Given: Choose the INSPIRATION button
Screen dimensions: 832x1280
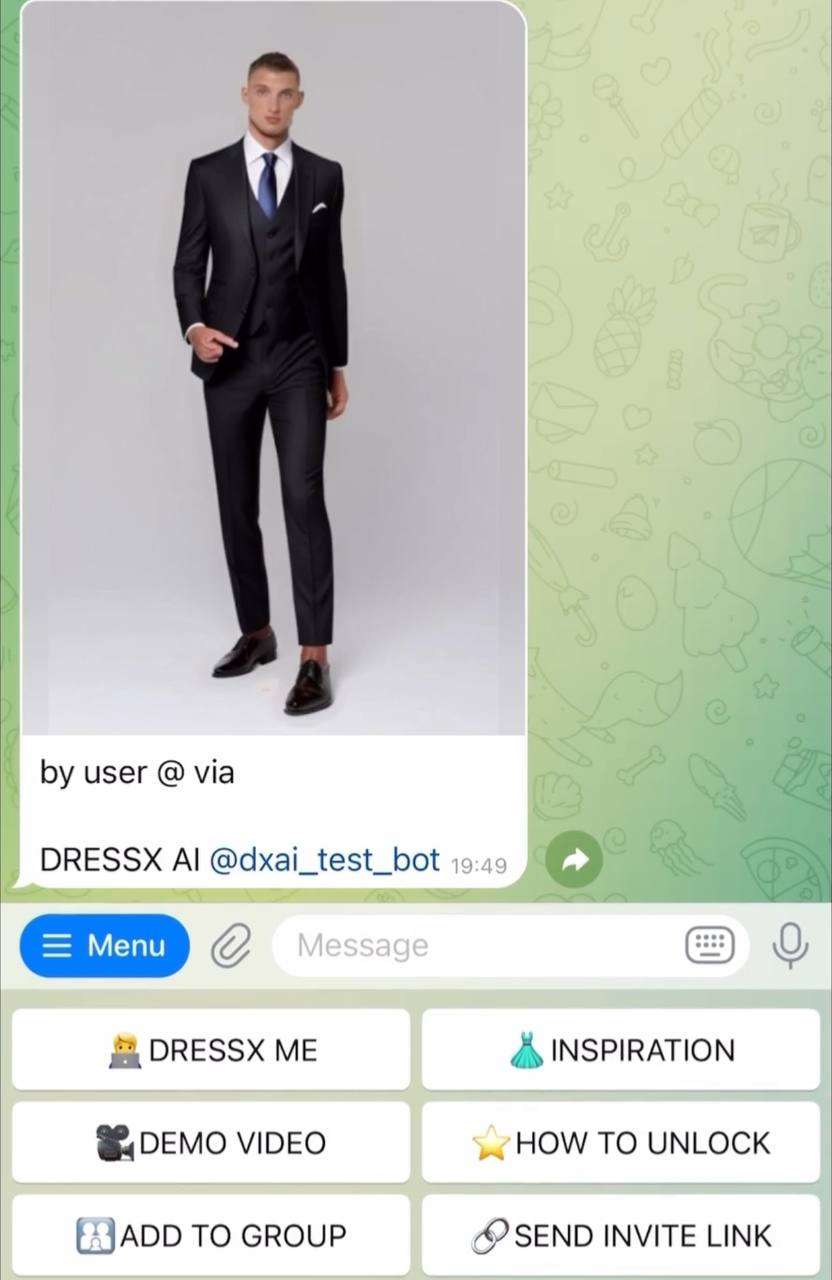Looking at the screenshot, I should point(621,1050).
